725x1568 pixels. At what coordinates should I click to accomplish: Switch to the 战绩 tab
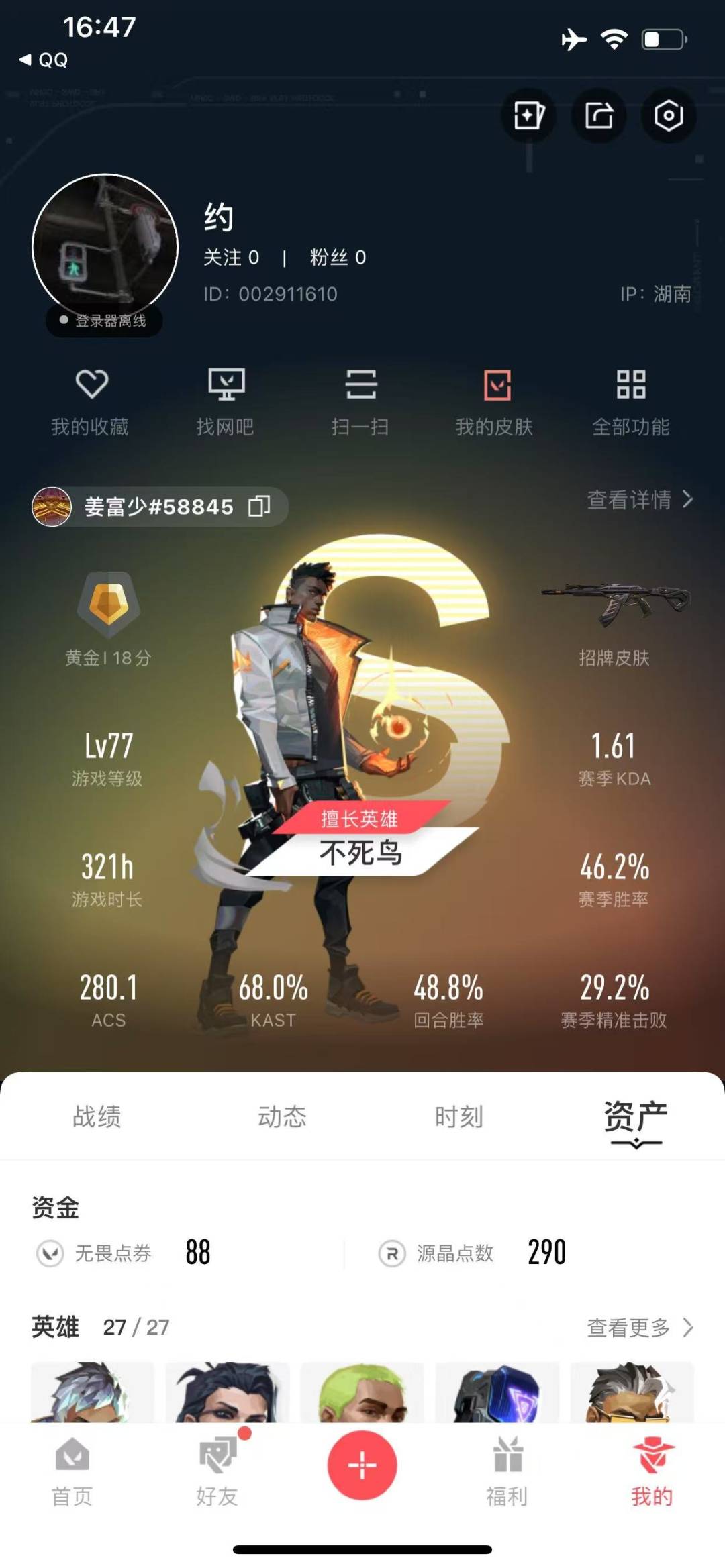(97, 1116)
